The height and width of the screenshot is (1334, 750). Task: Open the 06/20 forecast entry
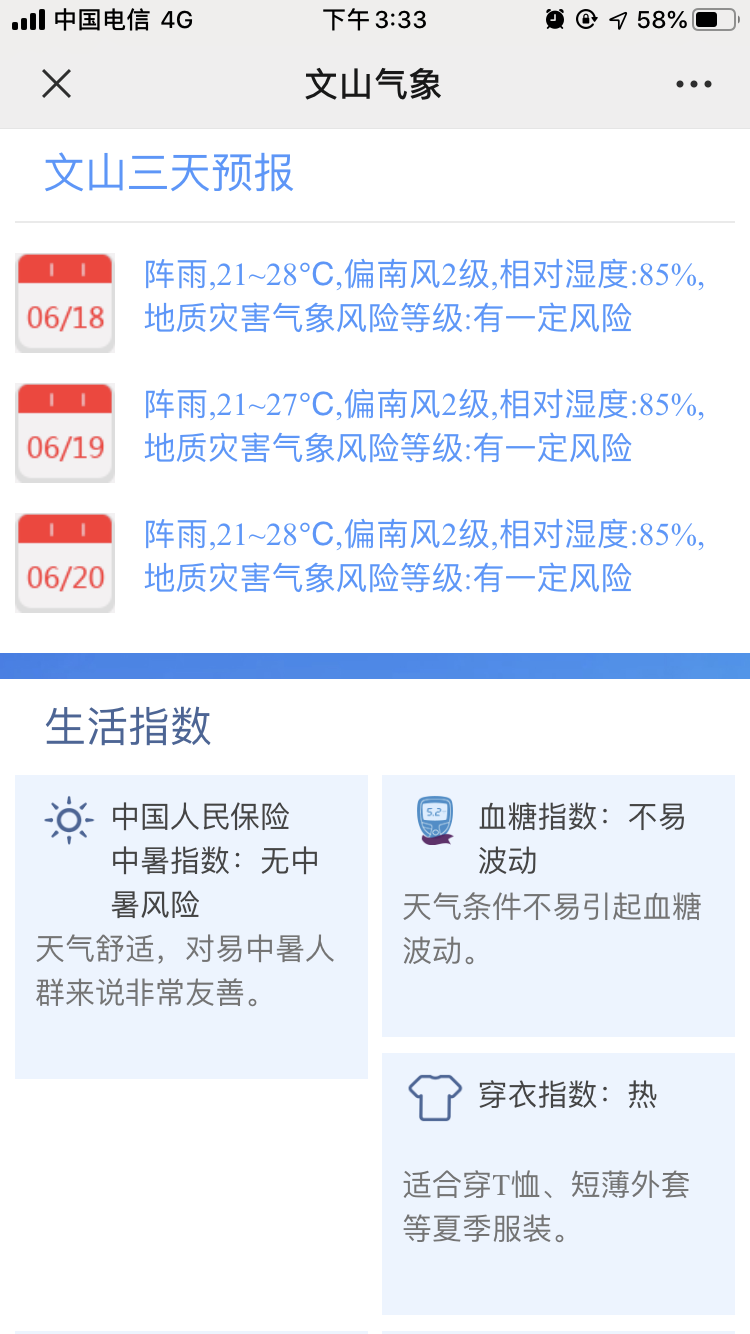(375, 562)
